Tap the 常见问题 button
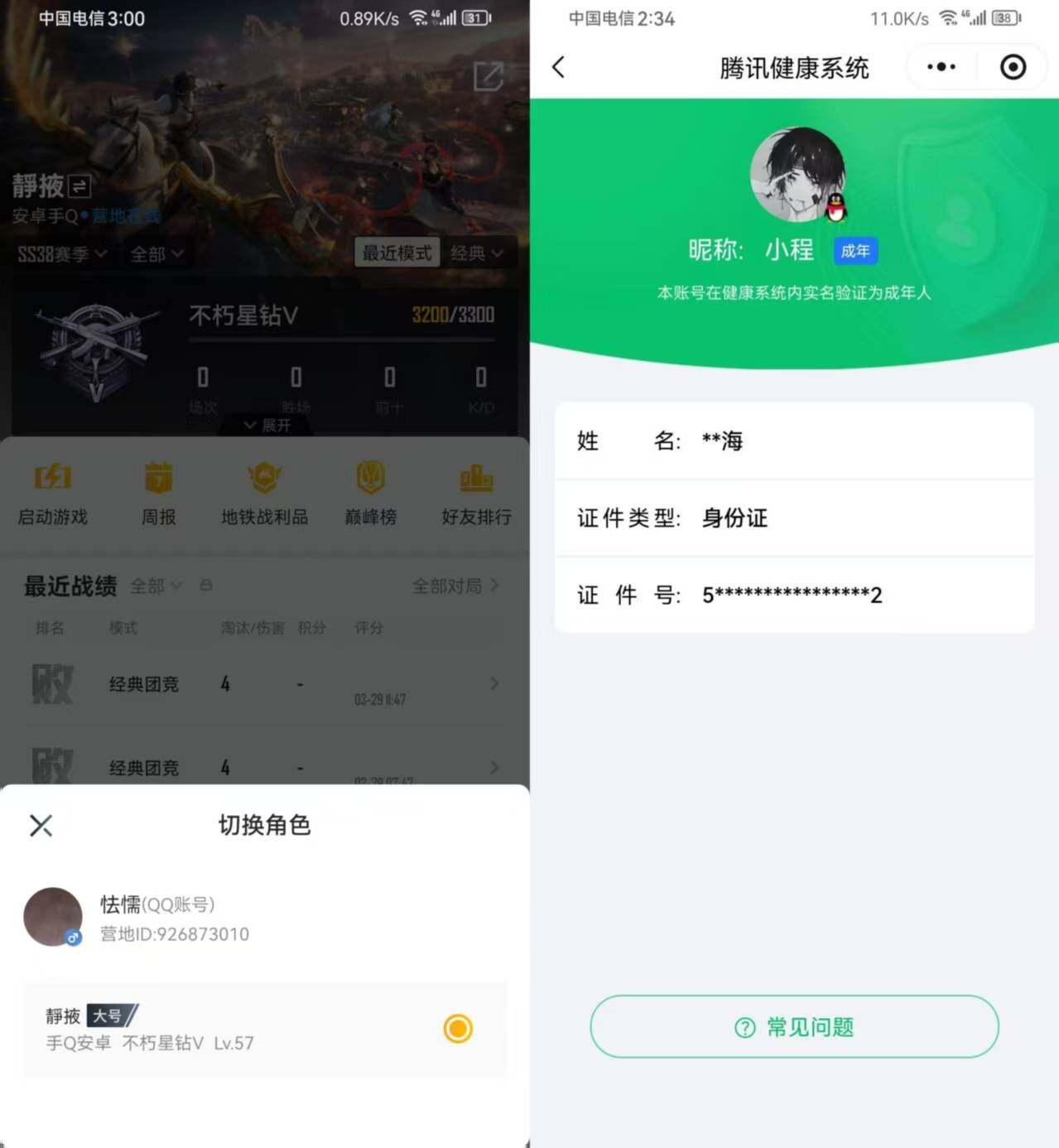The height and width of the screenshot is (1148, 1059). 793,1027
